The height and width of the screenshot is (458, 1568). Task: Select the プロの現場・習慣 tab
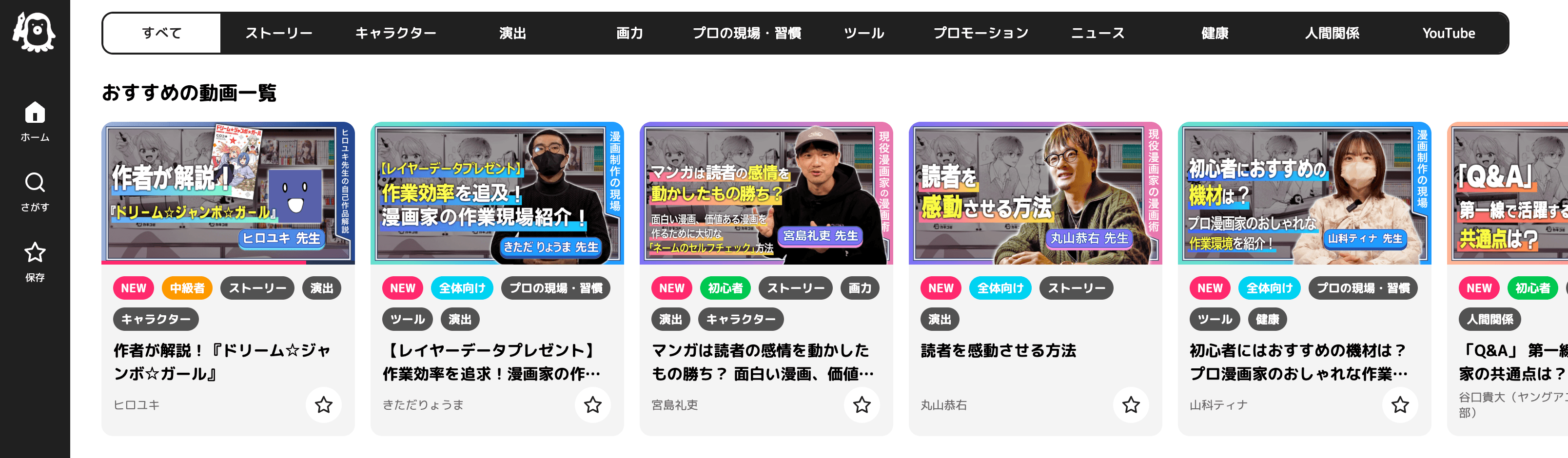pos(746,34)
